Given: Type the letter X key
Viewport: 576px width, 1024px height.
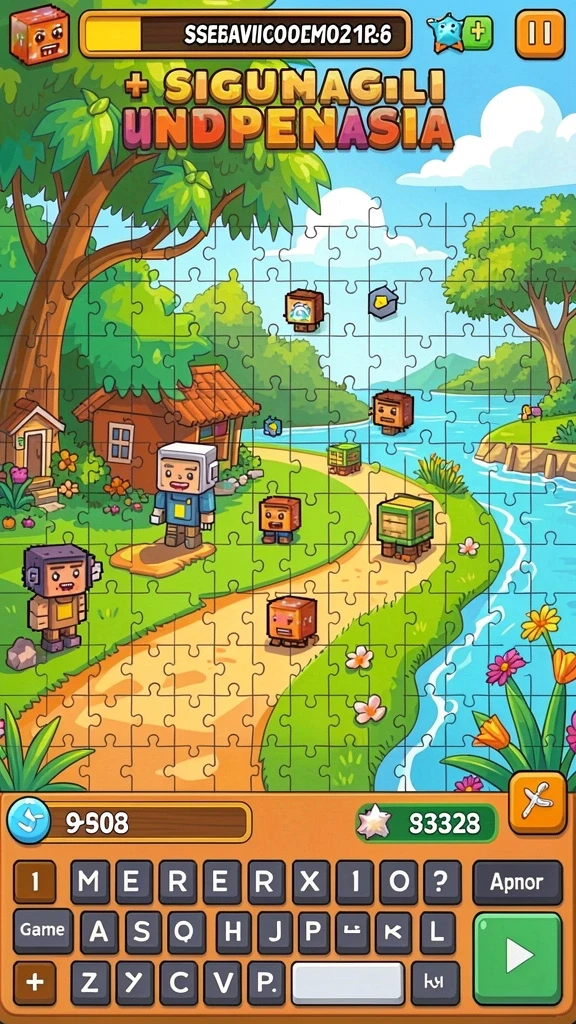Looking at the screenshot, I should click(x=310, y=882).
